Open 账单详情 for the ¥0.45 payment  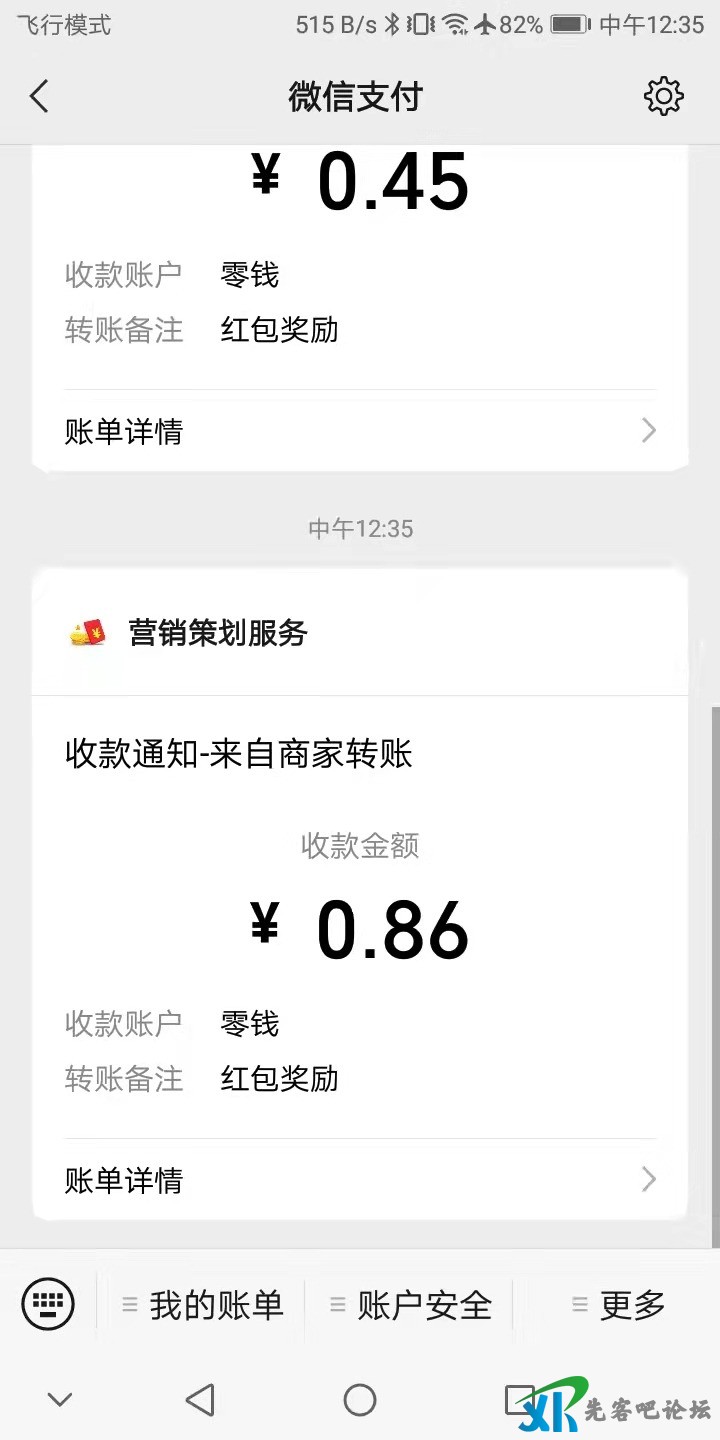360,432
